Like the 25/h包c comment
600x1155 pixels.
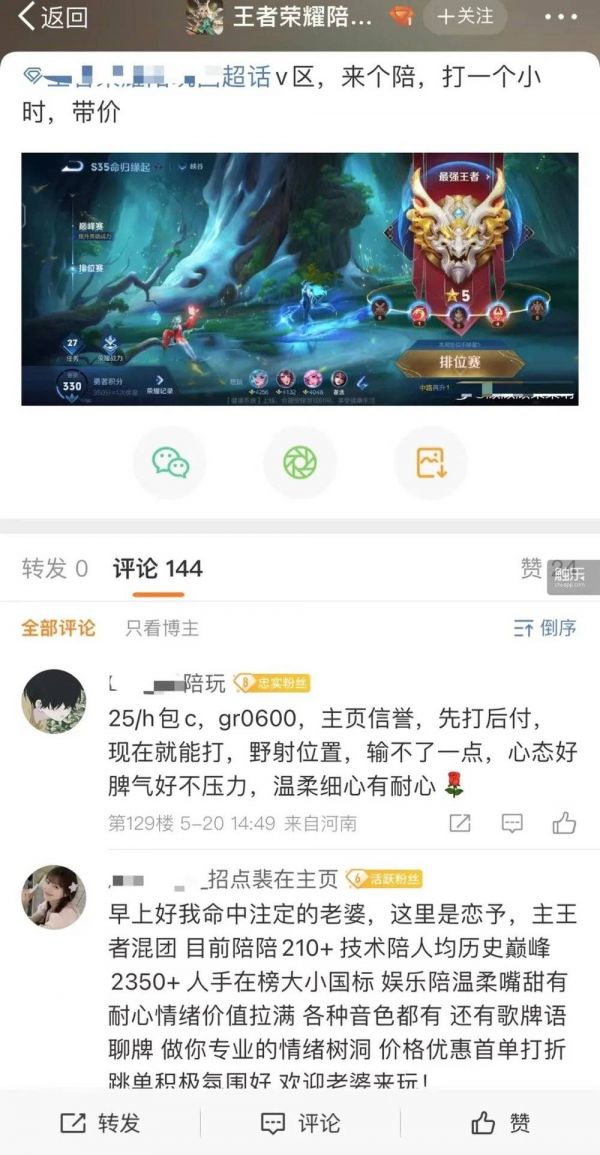point(564,823)
